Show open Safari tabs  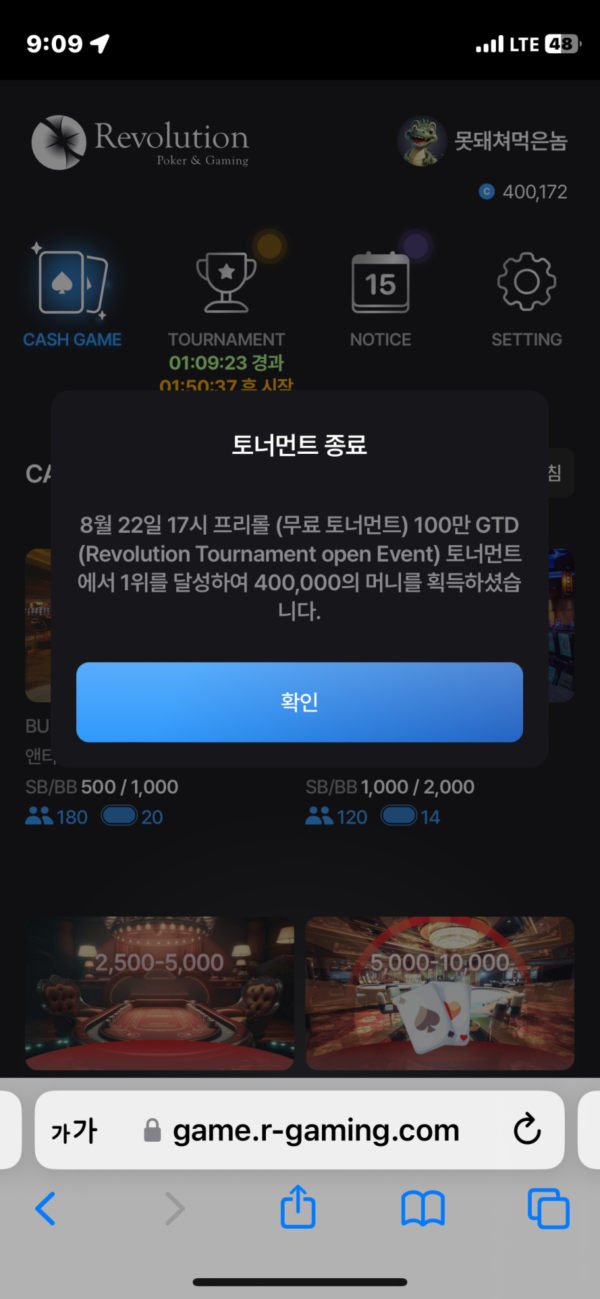[x=548, y=1209]
